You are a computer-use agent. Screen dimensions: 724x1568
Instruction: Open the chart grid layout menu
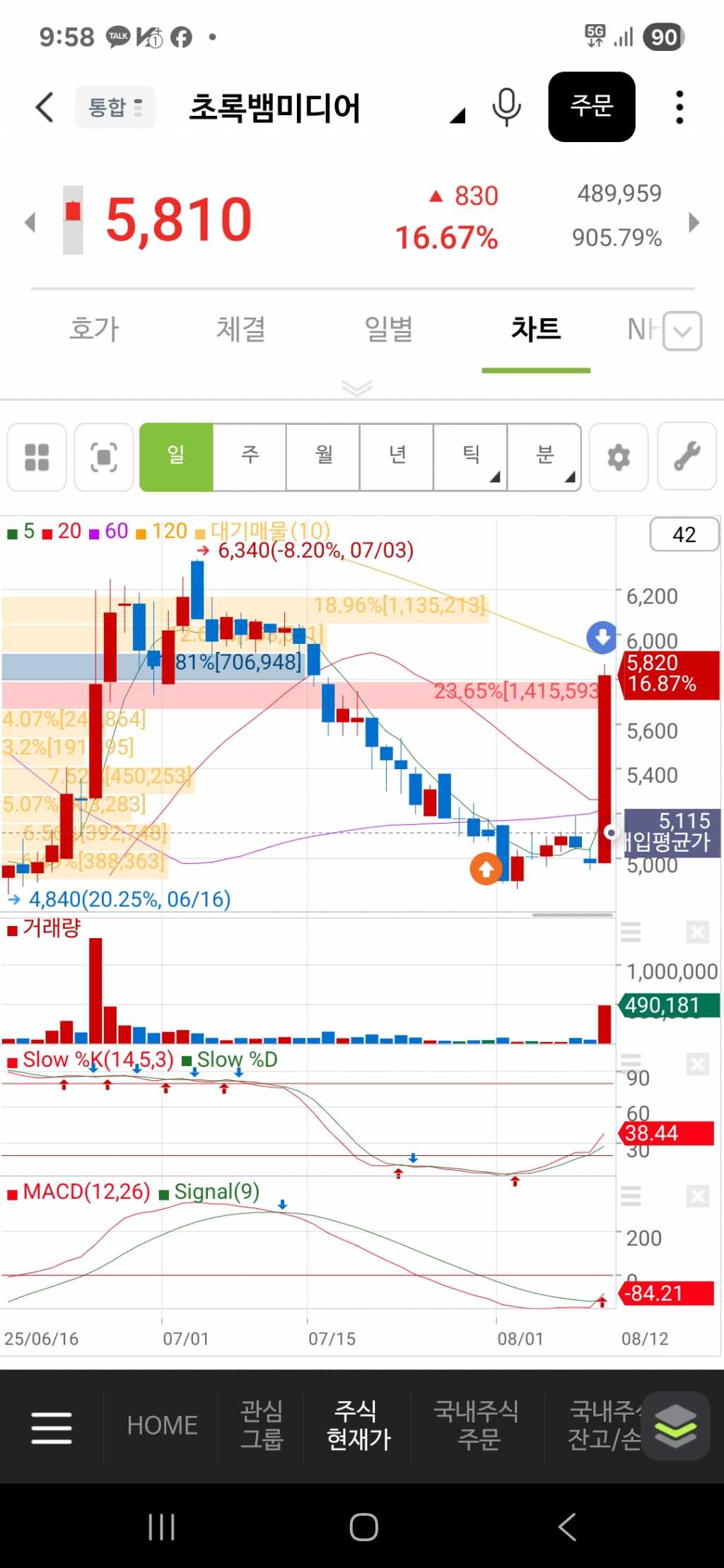pos(37,457)
